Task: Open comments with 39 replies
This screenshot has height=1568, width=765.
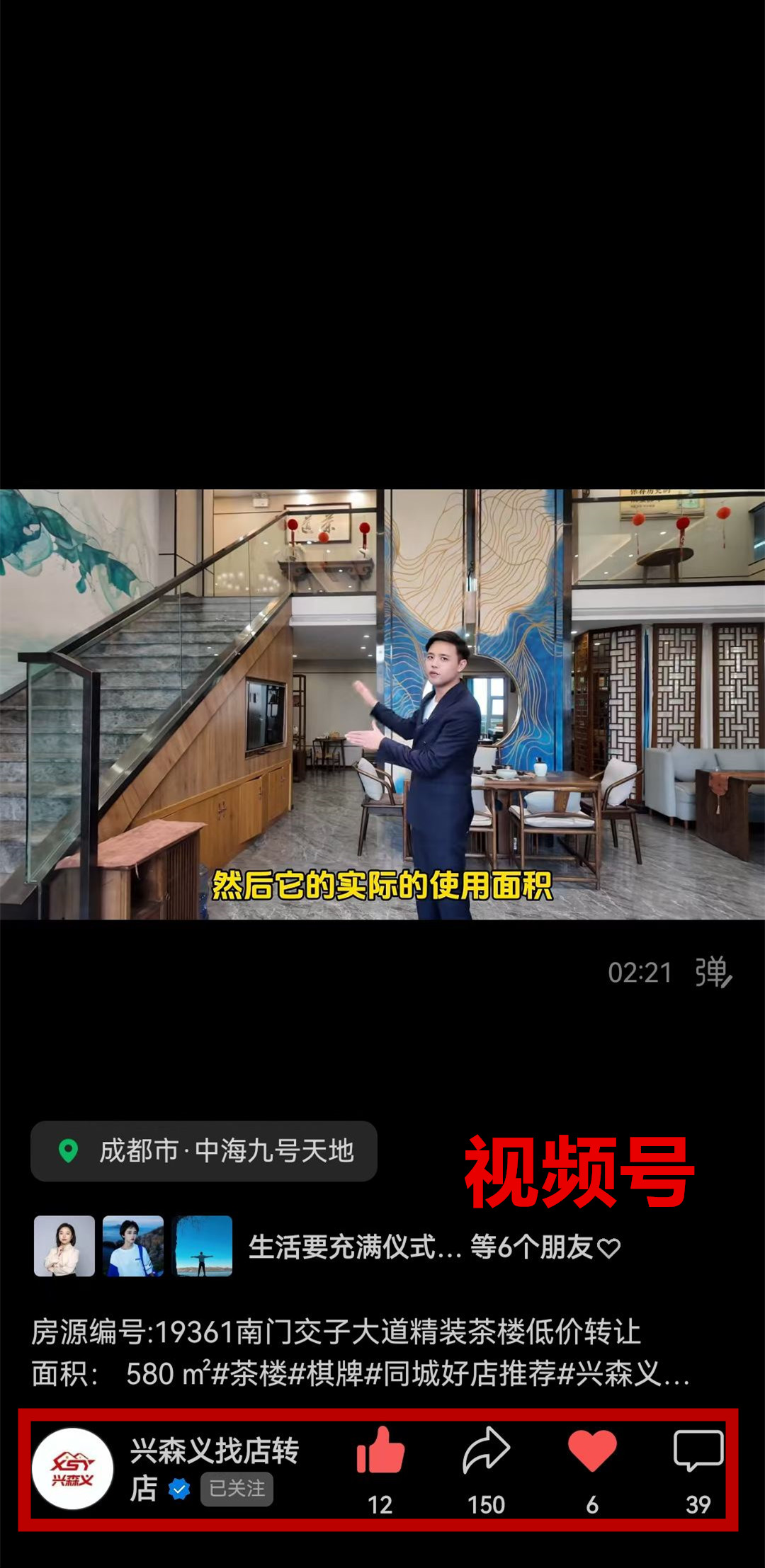Action: click(x=698, y=1451)
